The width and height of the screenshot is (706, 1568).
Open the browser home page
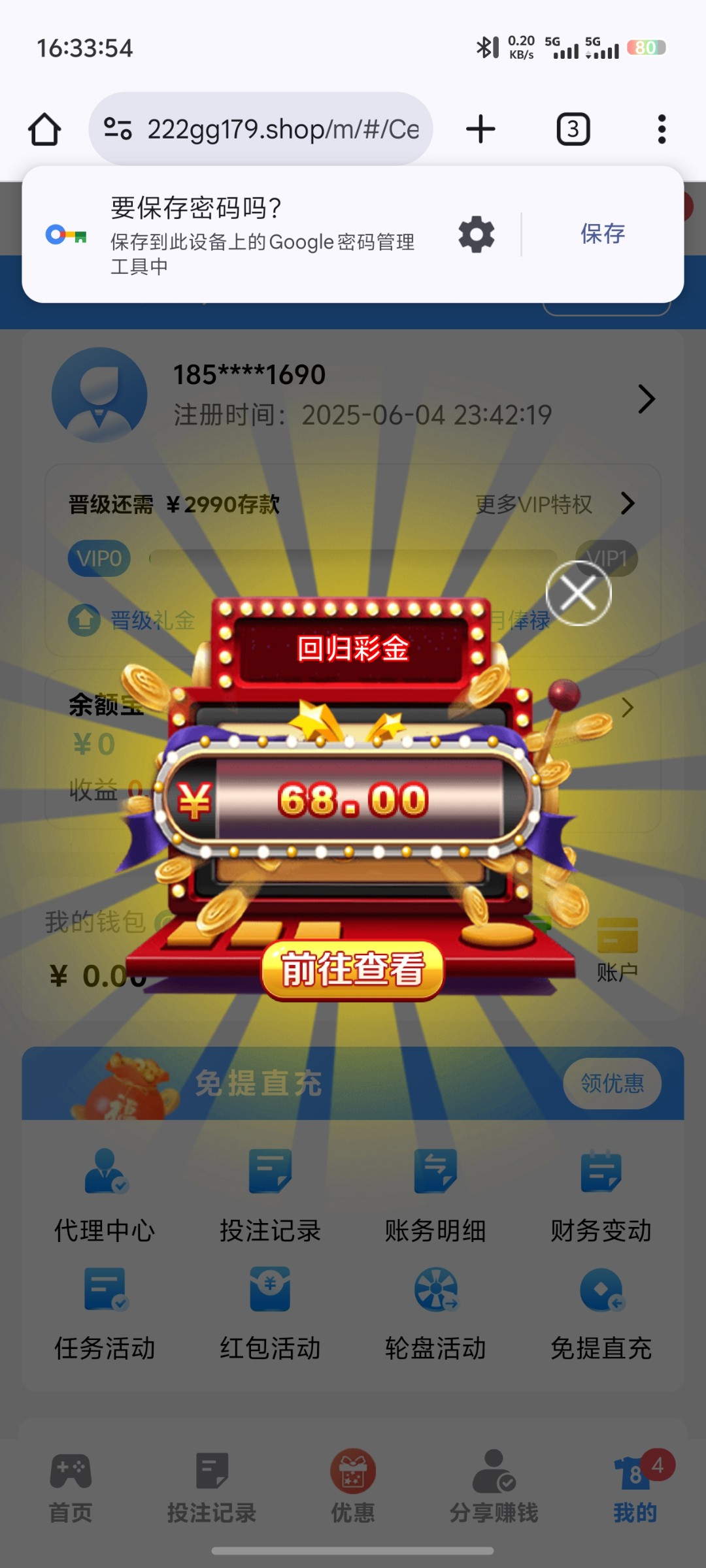pos(44,129)
